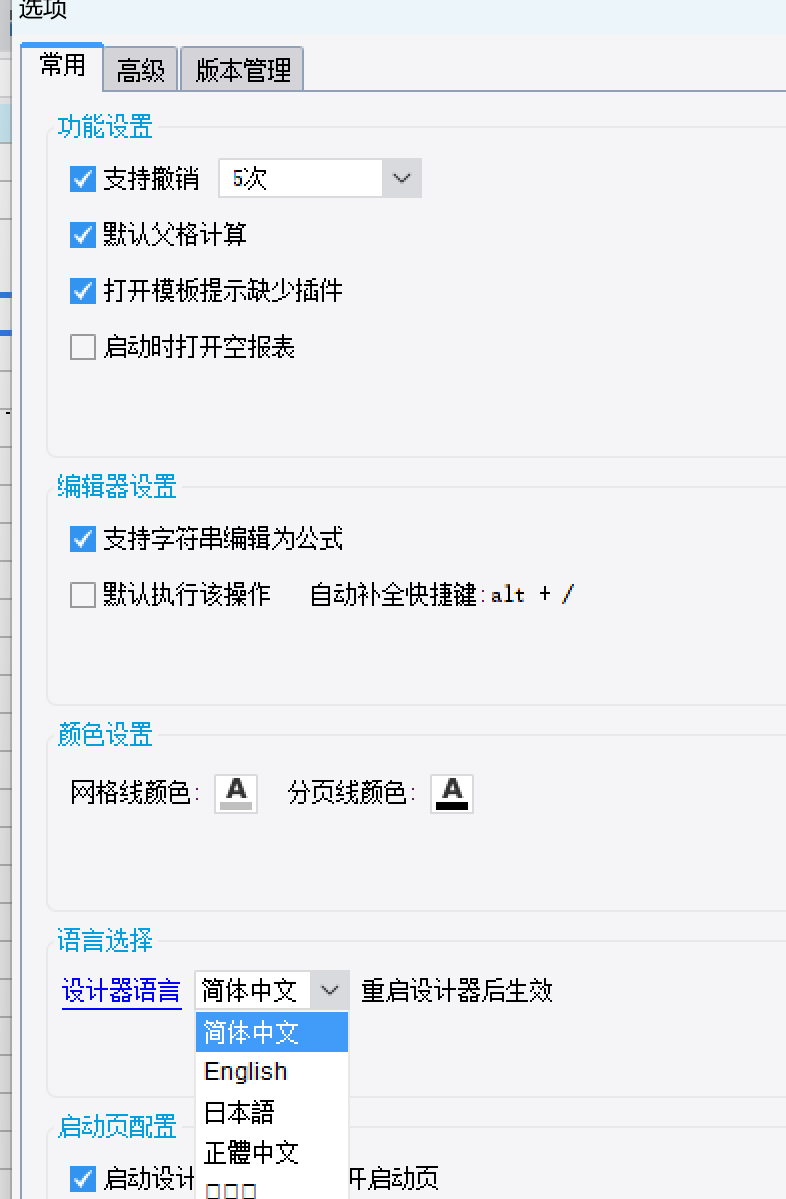Pick the 分页线颜色 color swatch
Viewport: 786px width, 1199px height.
click(x=452, y=793)
